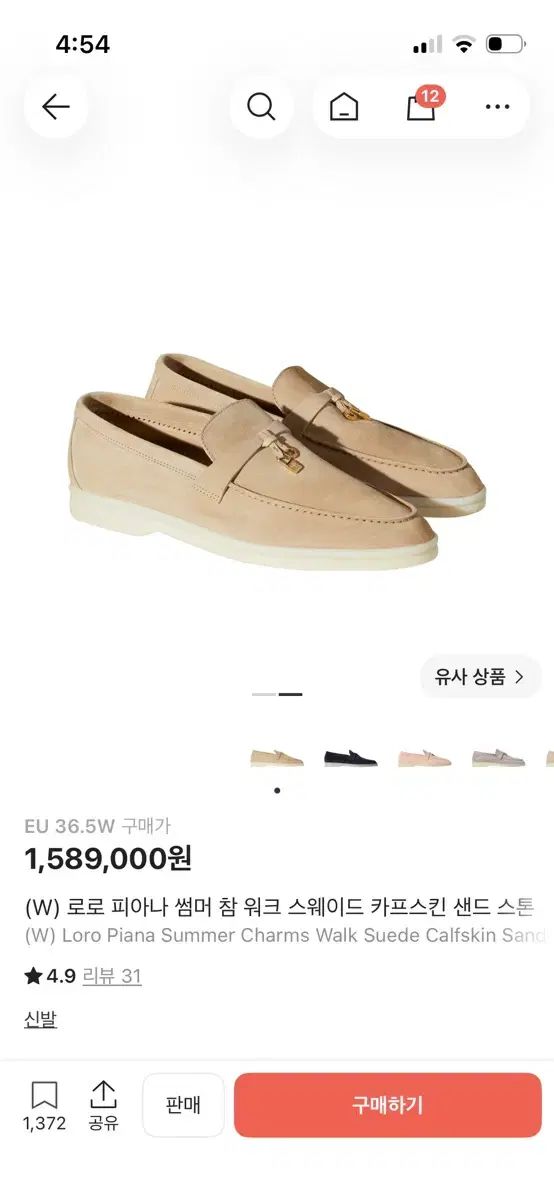Viewport: 554px width, 1200px height.
Task: Select the pink loafer color thumbnail
Action: 424,757
